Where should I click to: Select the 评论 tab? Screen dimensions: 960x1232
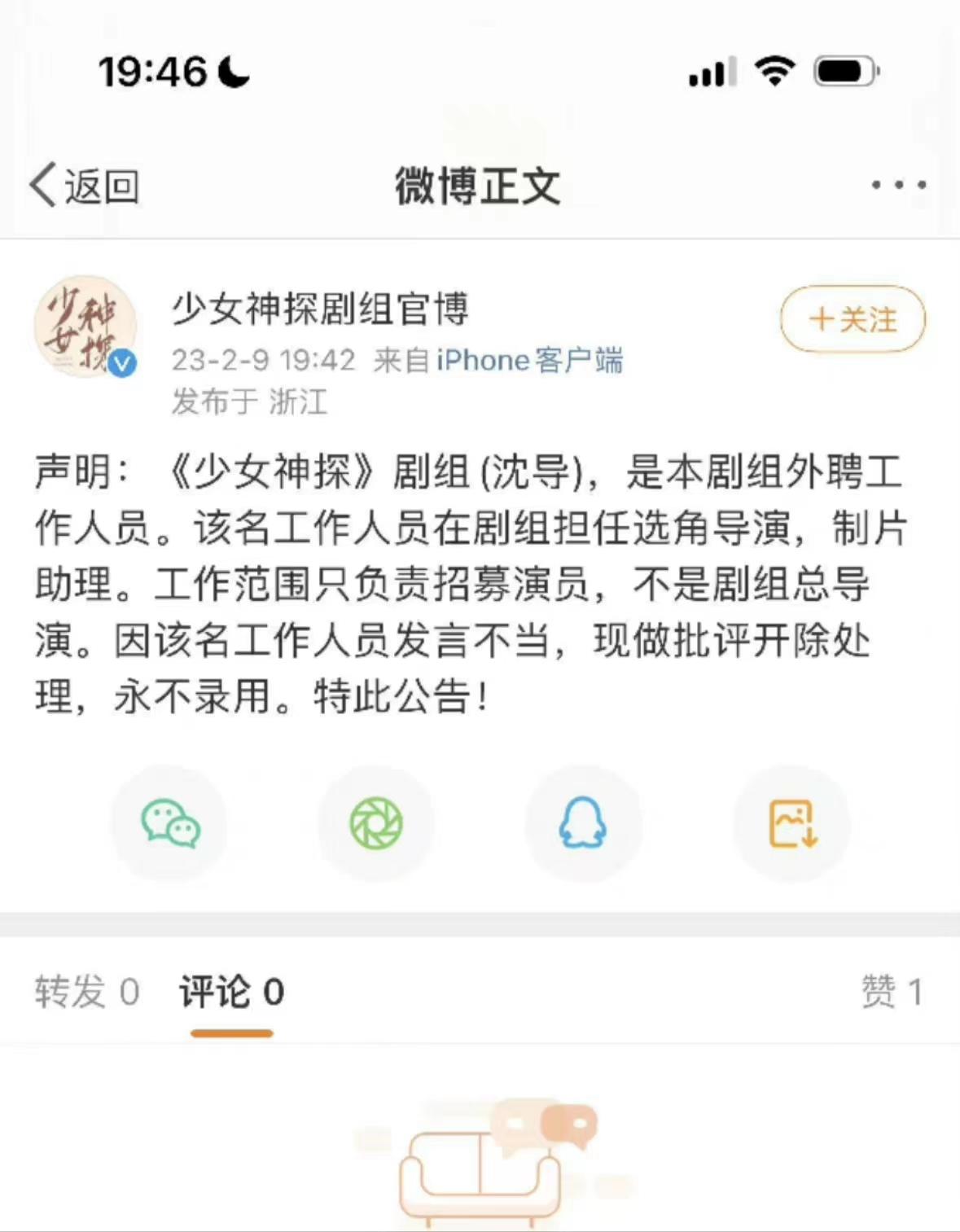pos(232,992)
